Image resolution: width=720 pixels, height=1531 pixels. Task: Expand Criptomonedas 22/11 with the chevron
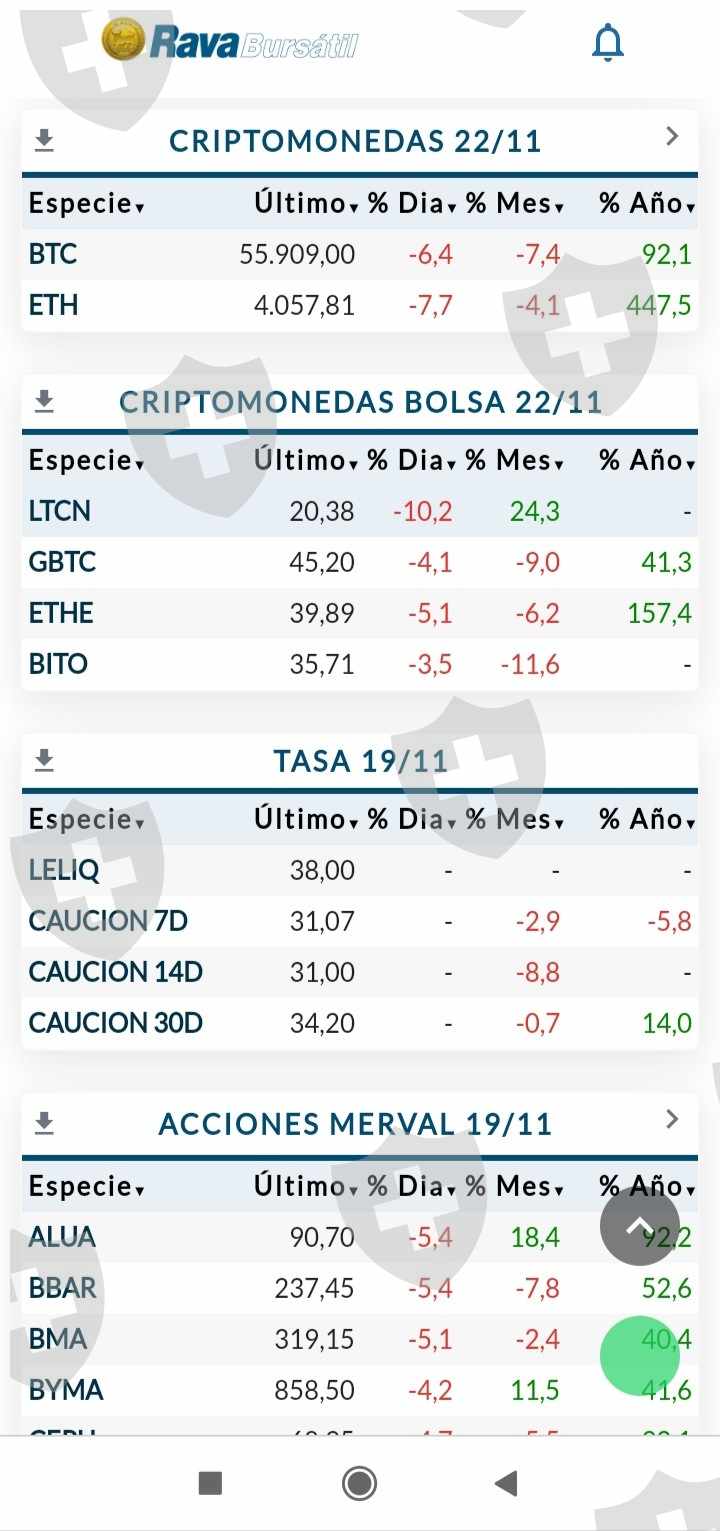coord(672,137)
